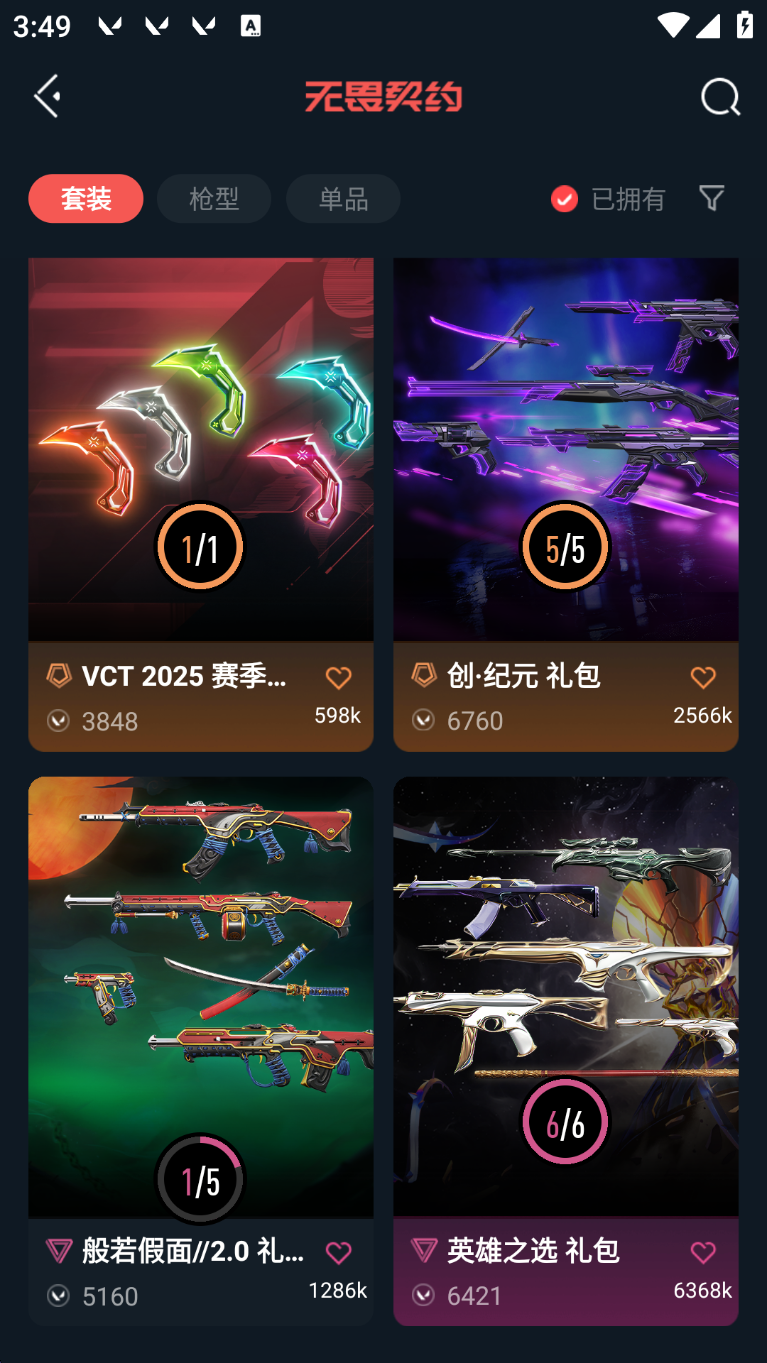This screenshot has height=1363, width=767.
Task: Open the search icon
Action: click(719, 97)
